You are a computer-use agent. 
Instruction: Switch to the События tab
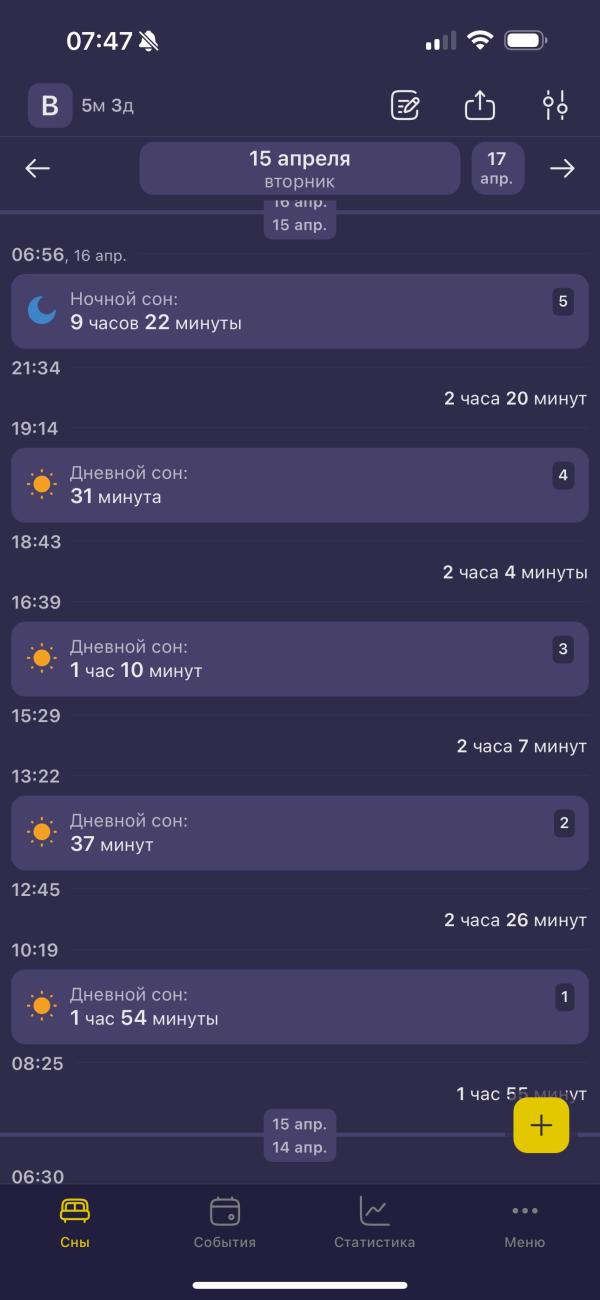(225, 1222)
